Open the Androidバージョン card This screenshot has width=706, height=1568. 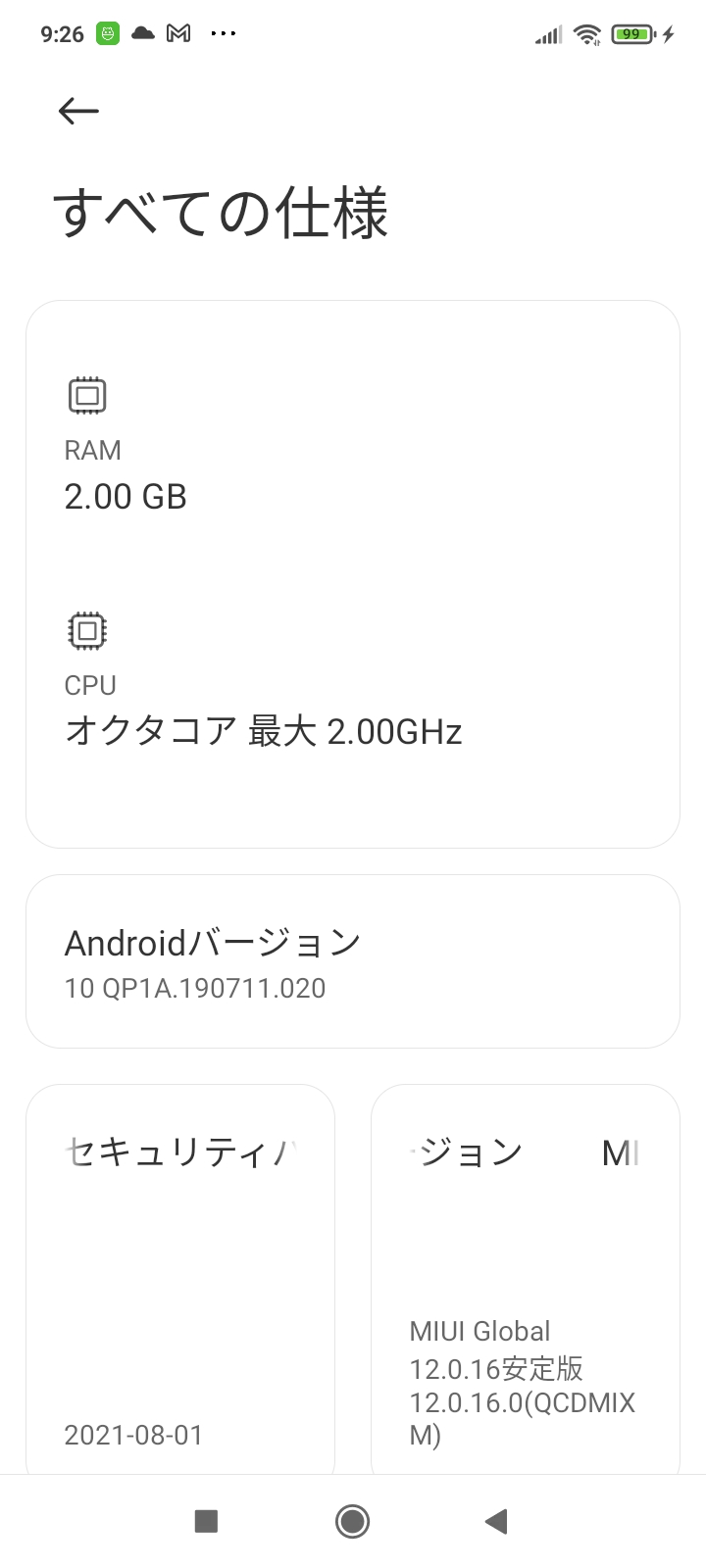click(x=353, y=961)
